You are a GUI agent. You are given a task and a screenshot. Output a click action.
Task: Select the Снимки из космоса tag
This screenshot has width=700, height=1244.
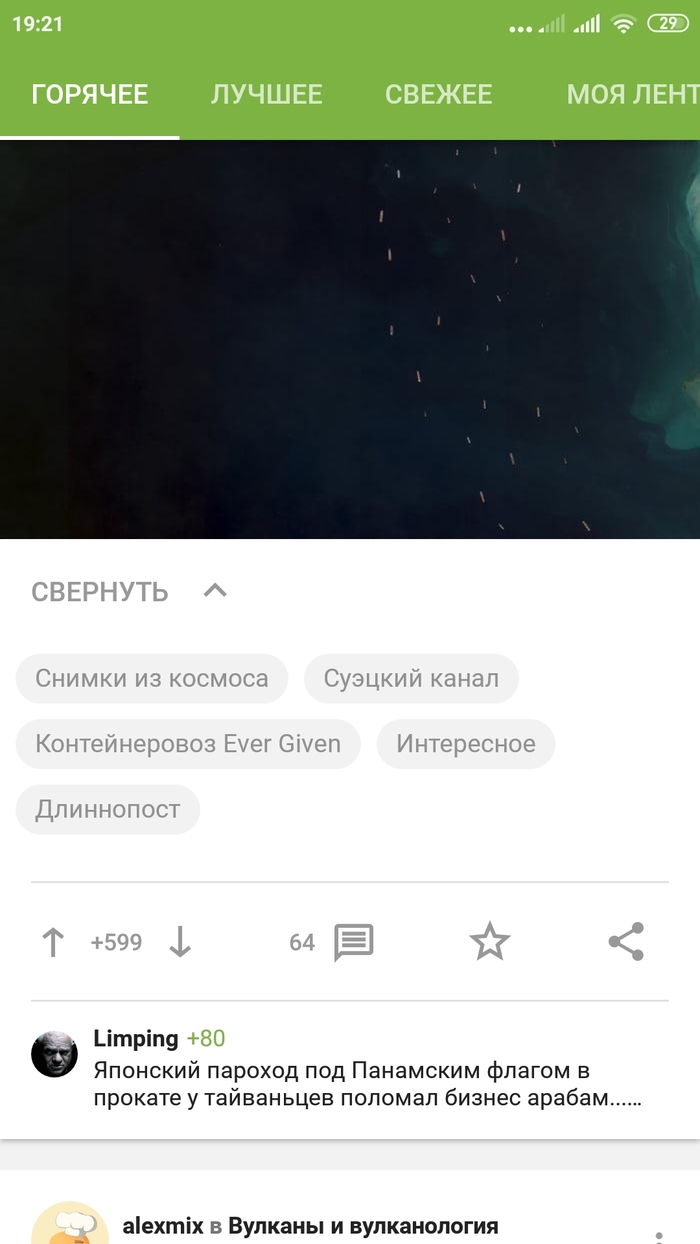coord(152,679)
